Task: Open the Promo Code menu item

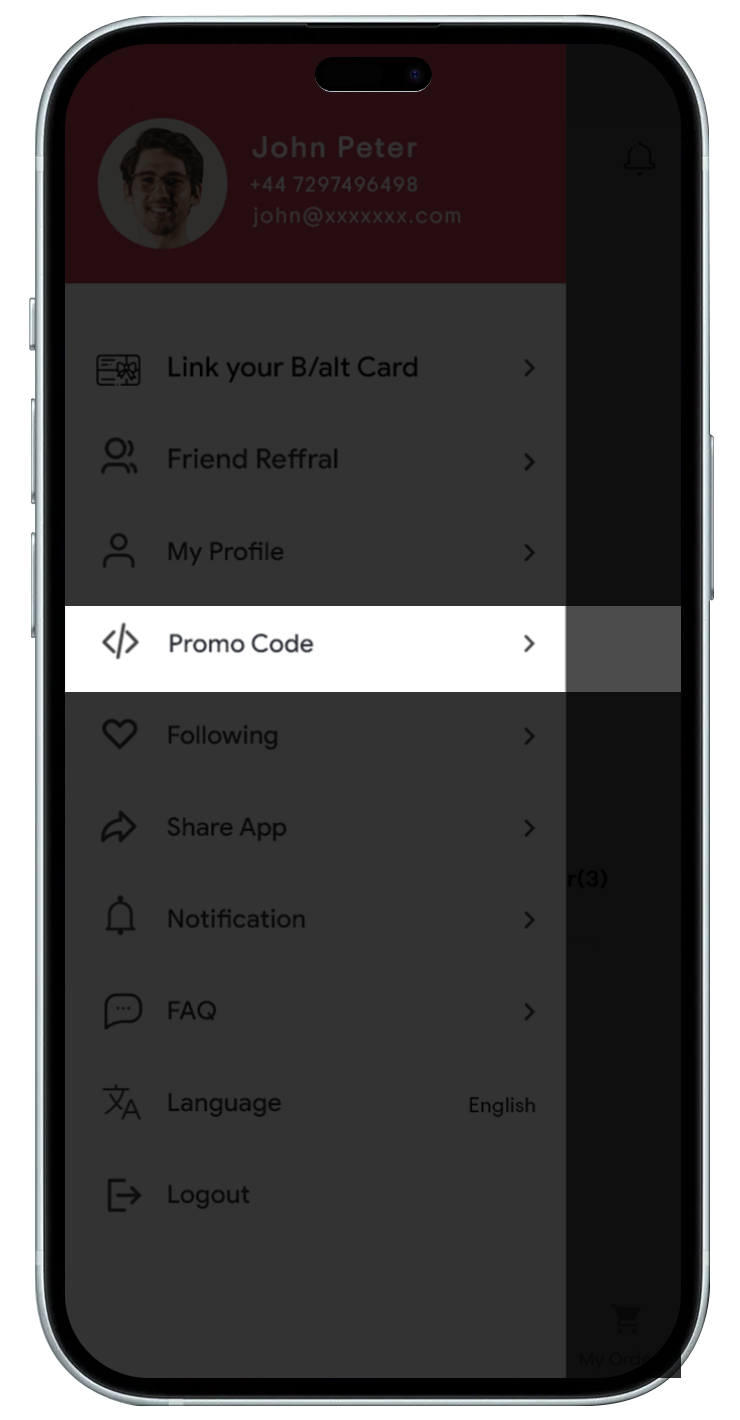Action: point(314,645)
